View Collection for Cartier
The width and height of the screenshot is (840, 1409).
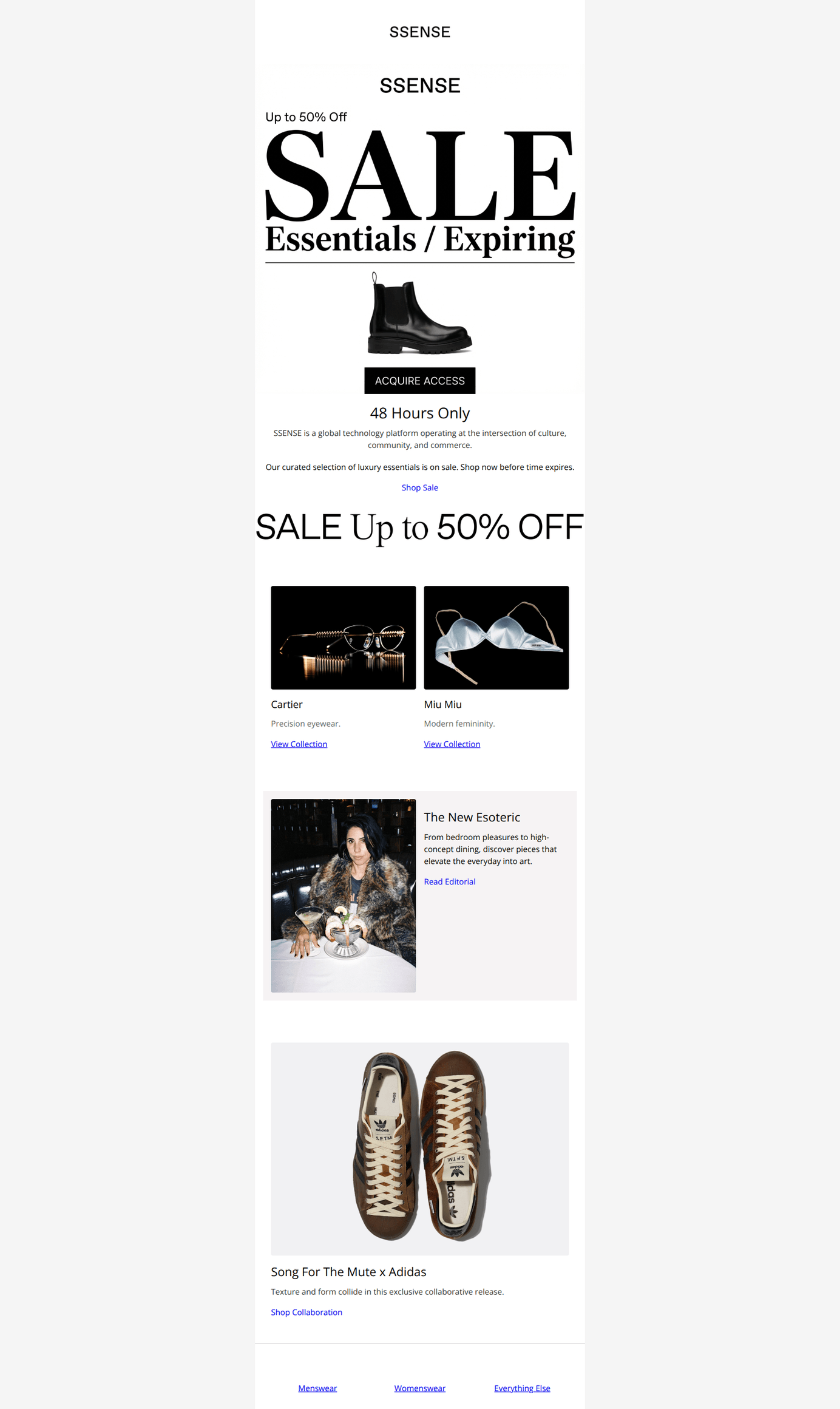click(x=299, y=744)
